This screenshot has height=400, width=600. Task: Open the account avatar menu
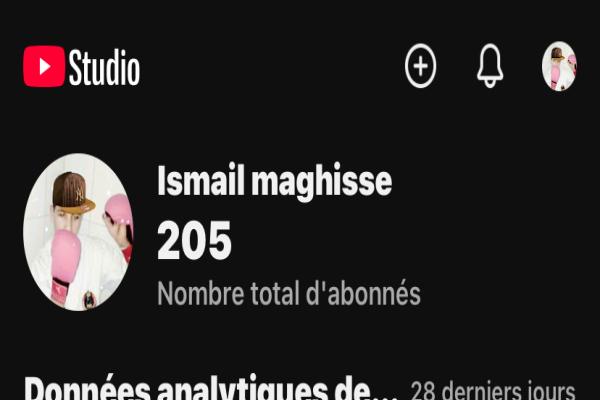(x=559, y=67)
